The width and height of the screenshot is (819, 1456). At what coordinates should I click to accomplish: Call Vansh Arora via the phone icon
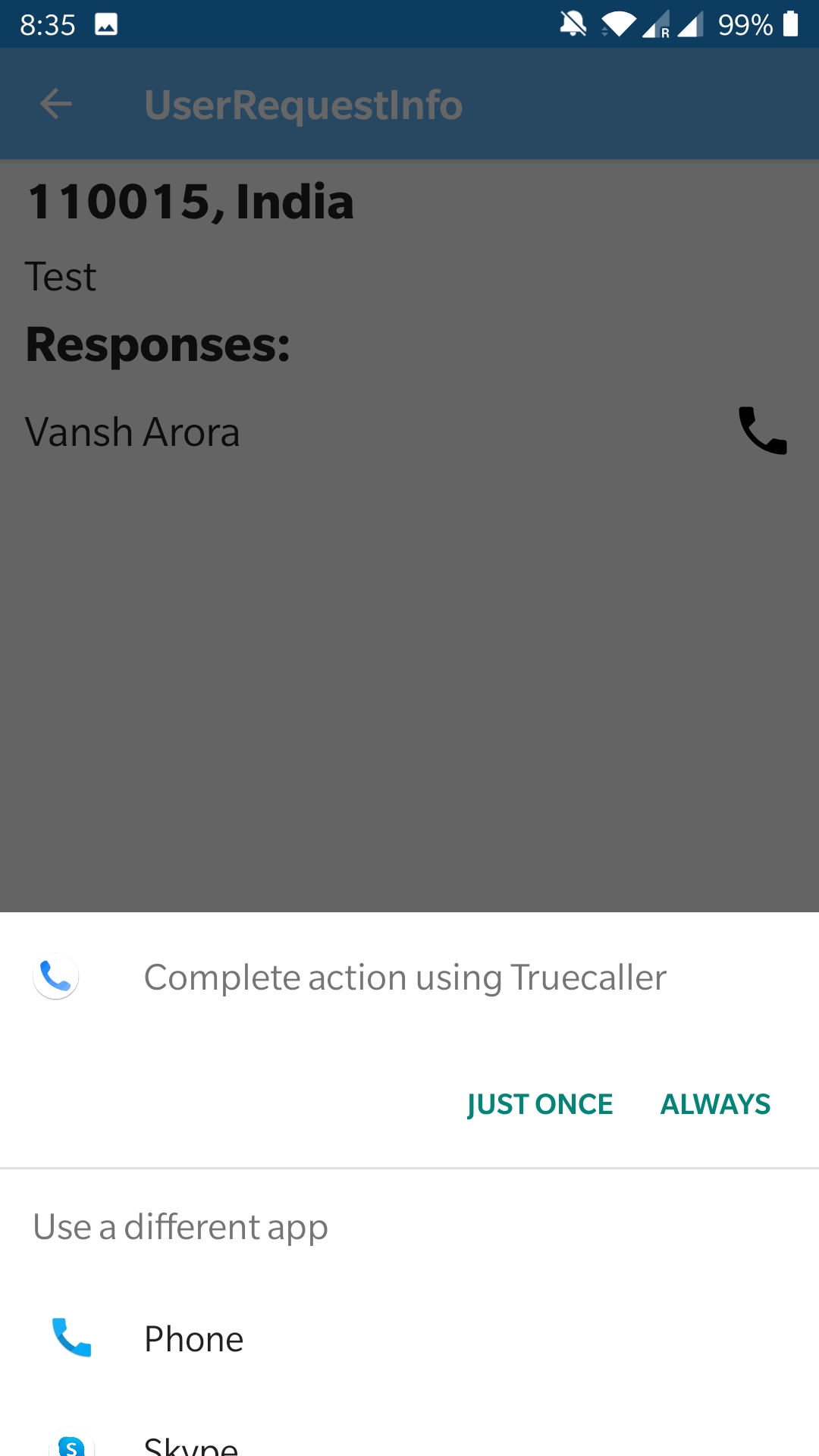[762, 431]
